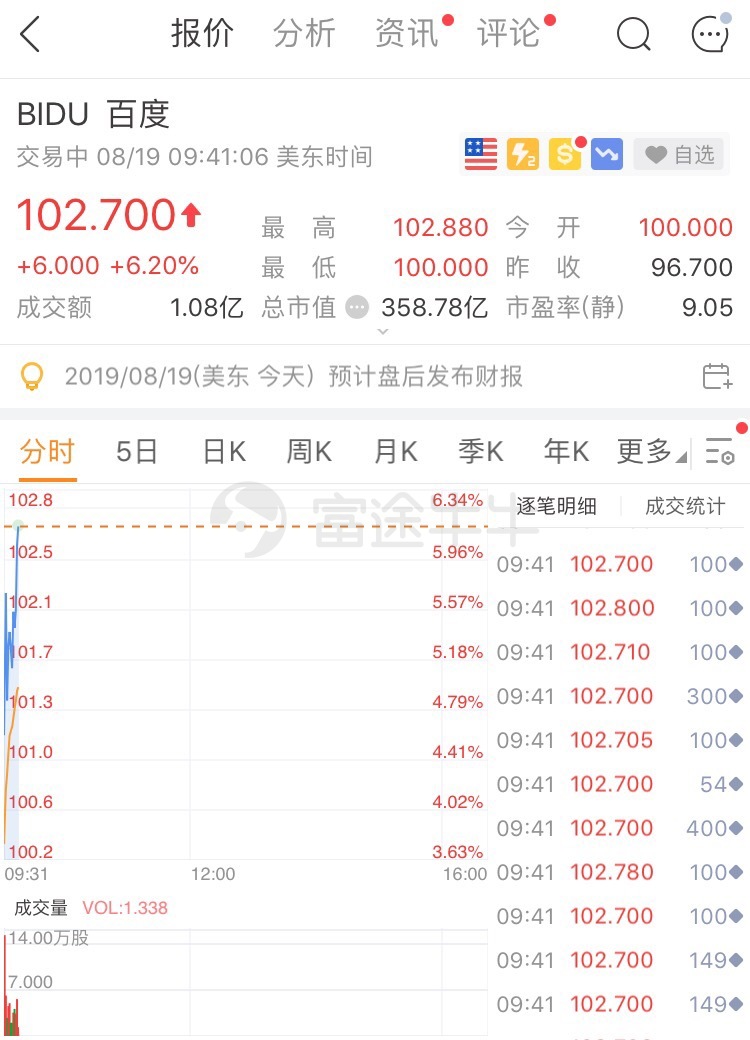This screenshot has width=750, height=1040.
Task: Add BIDU to 自选 watchlist
Action: (680, 155)
